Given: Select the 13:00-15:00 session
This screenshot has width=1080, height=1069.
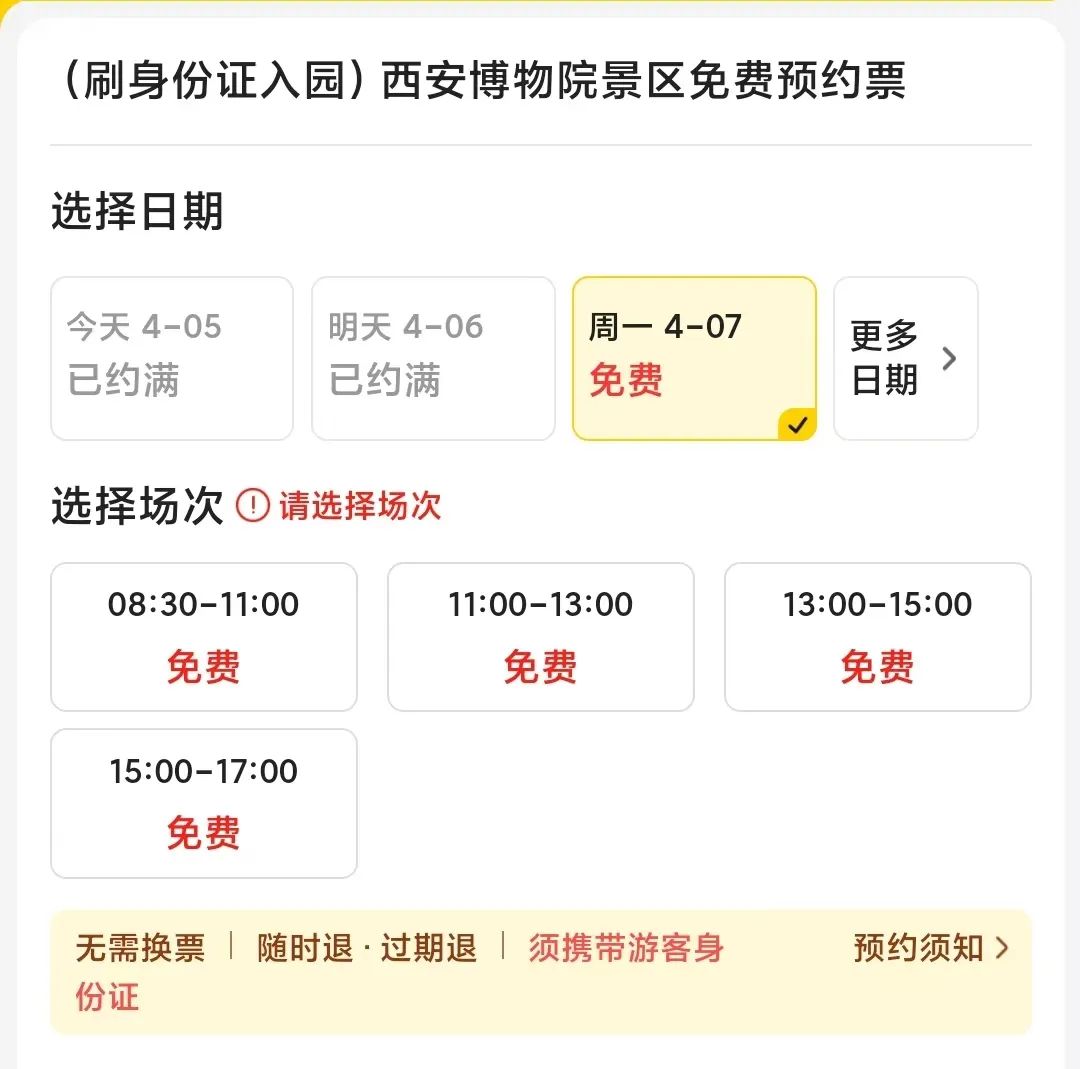Looking at the screenshot, I should point(878,637).
